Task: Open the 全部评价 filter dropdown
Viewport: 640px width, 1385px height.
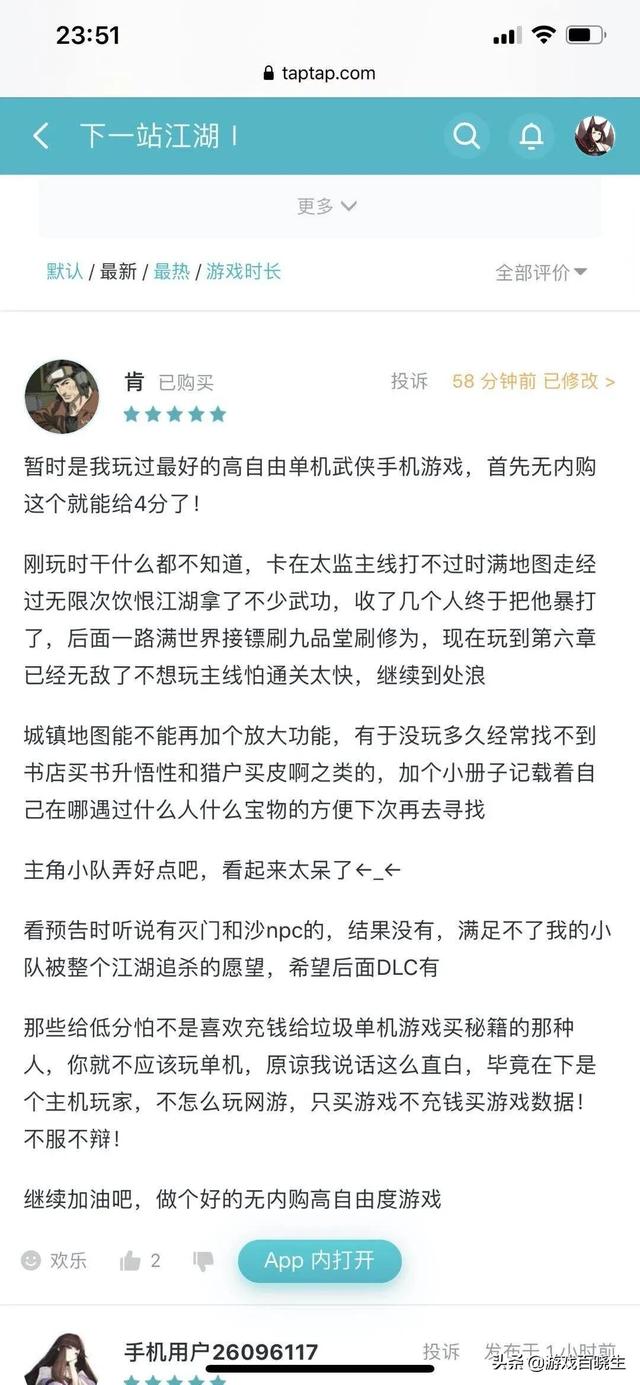Action: point(541,272)
